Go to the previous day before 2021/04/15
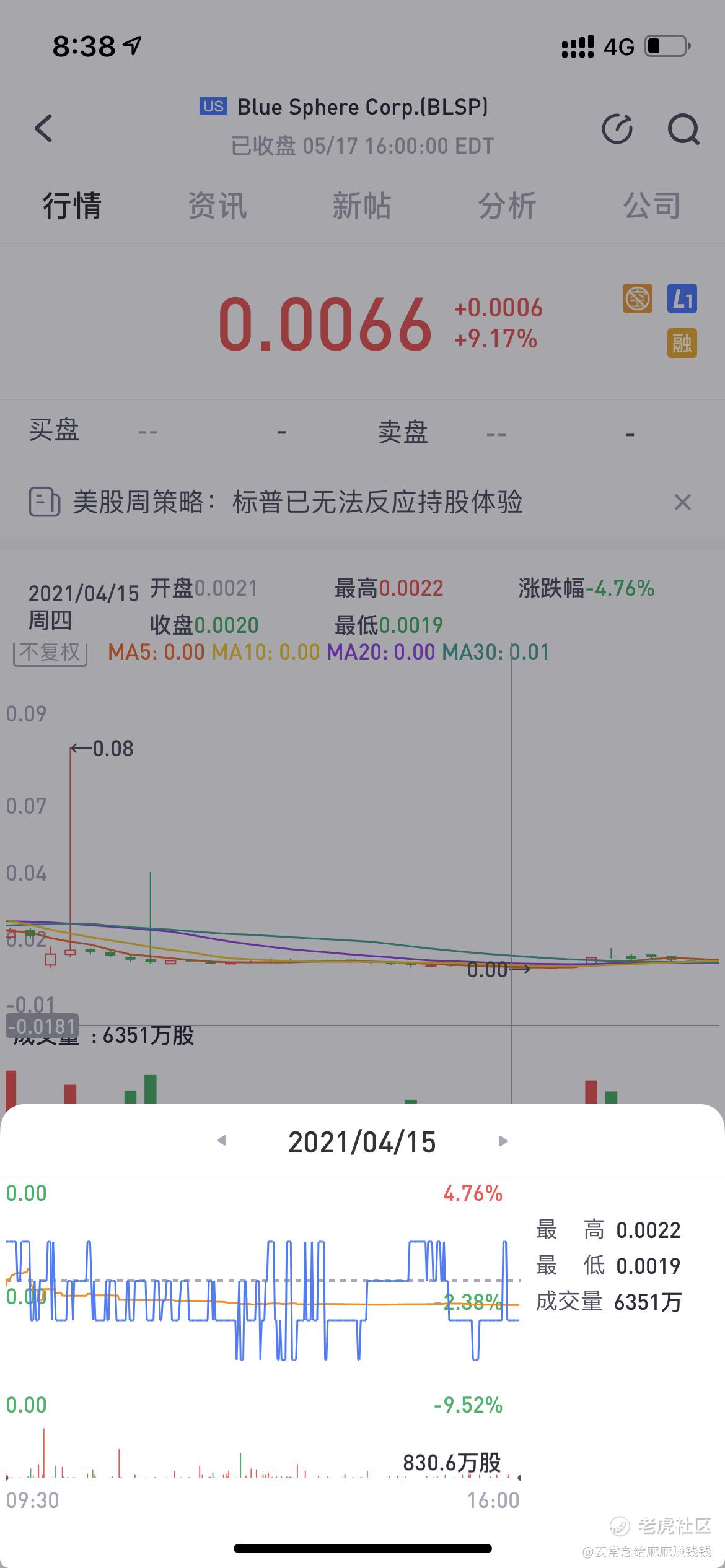The width and height of the screenshot is (725, 1568). tap(222, 1141)
